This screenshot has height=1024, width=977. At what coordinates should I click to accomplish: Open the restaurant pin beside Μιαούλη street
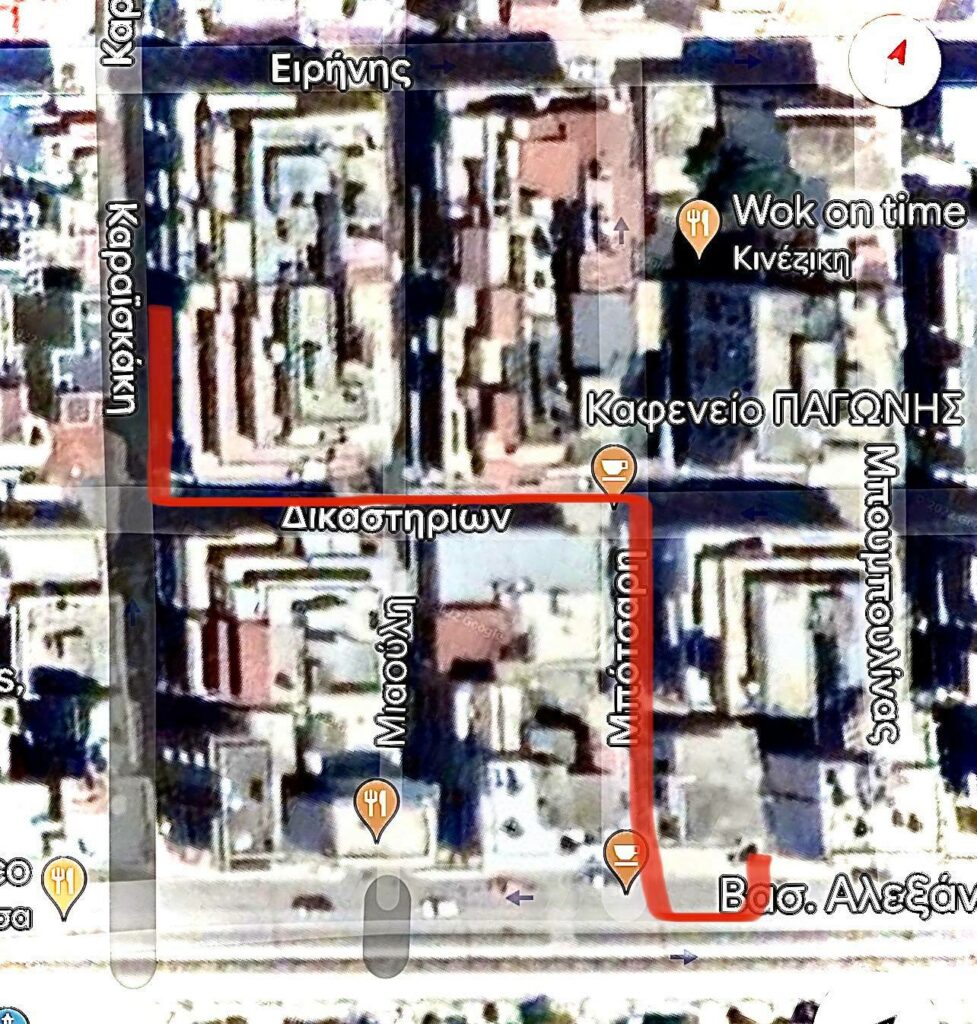coord(377,807)
